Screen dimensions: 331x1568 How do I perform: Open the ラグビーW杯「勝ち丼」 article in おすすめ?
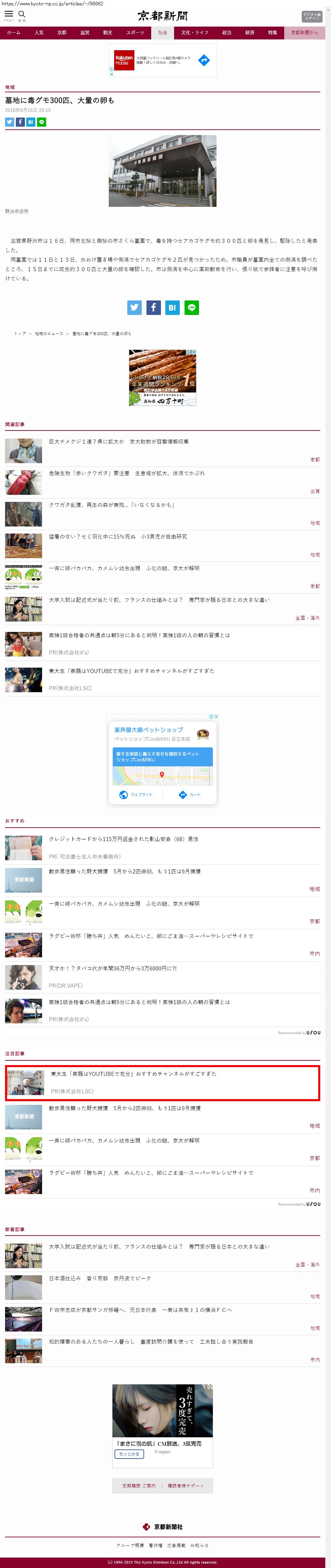[x=151, y=935]
